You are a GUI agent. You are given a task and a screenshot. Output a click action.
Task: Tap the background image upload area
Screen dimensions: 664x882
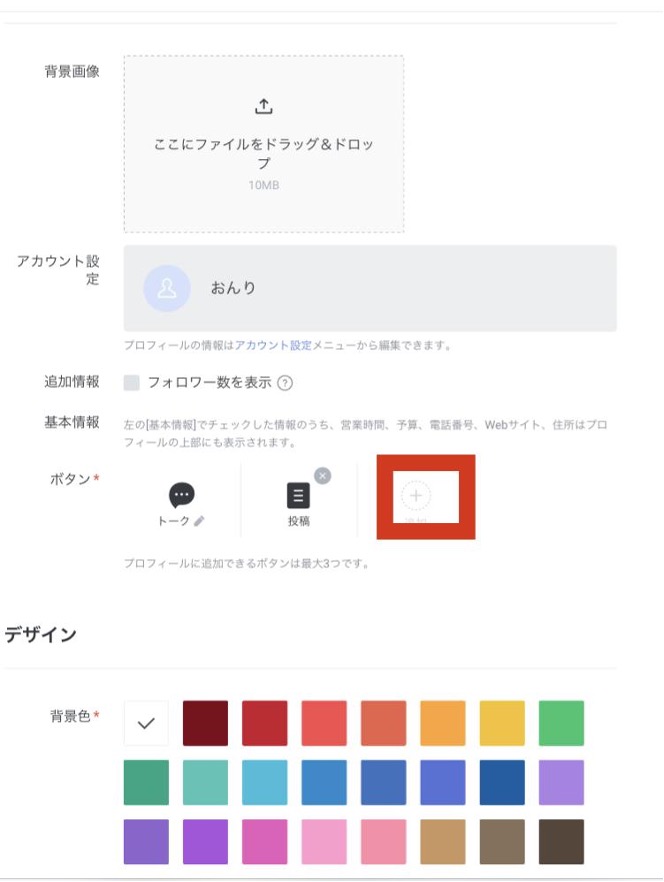point(264,144)
